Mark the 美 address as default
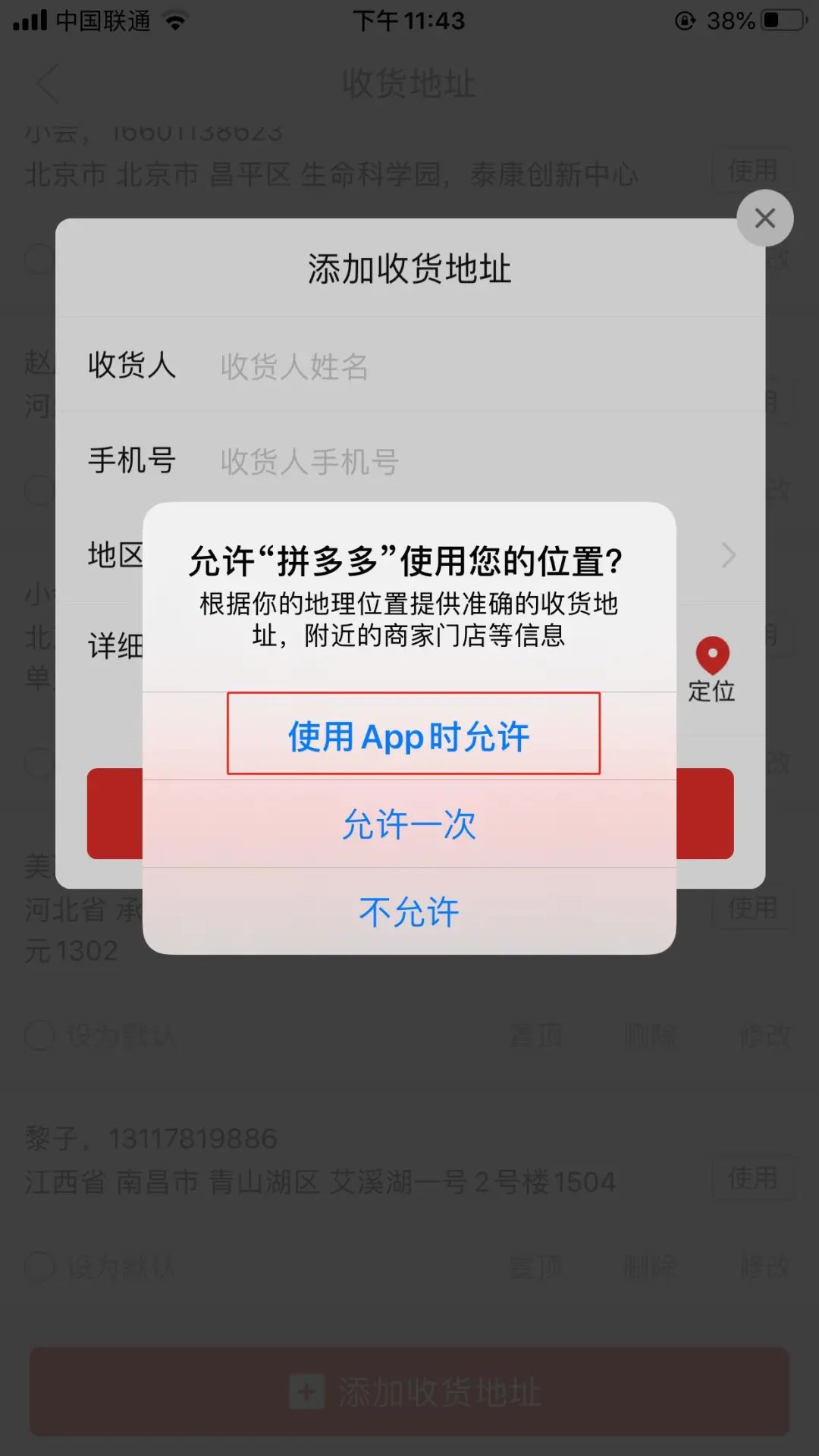This screenshot has height=1456, width=819. click(106, 1036)
